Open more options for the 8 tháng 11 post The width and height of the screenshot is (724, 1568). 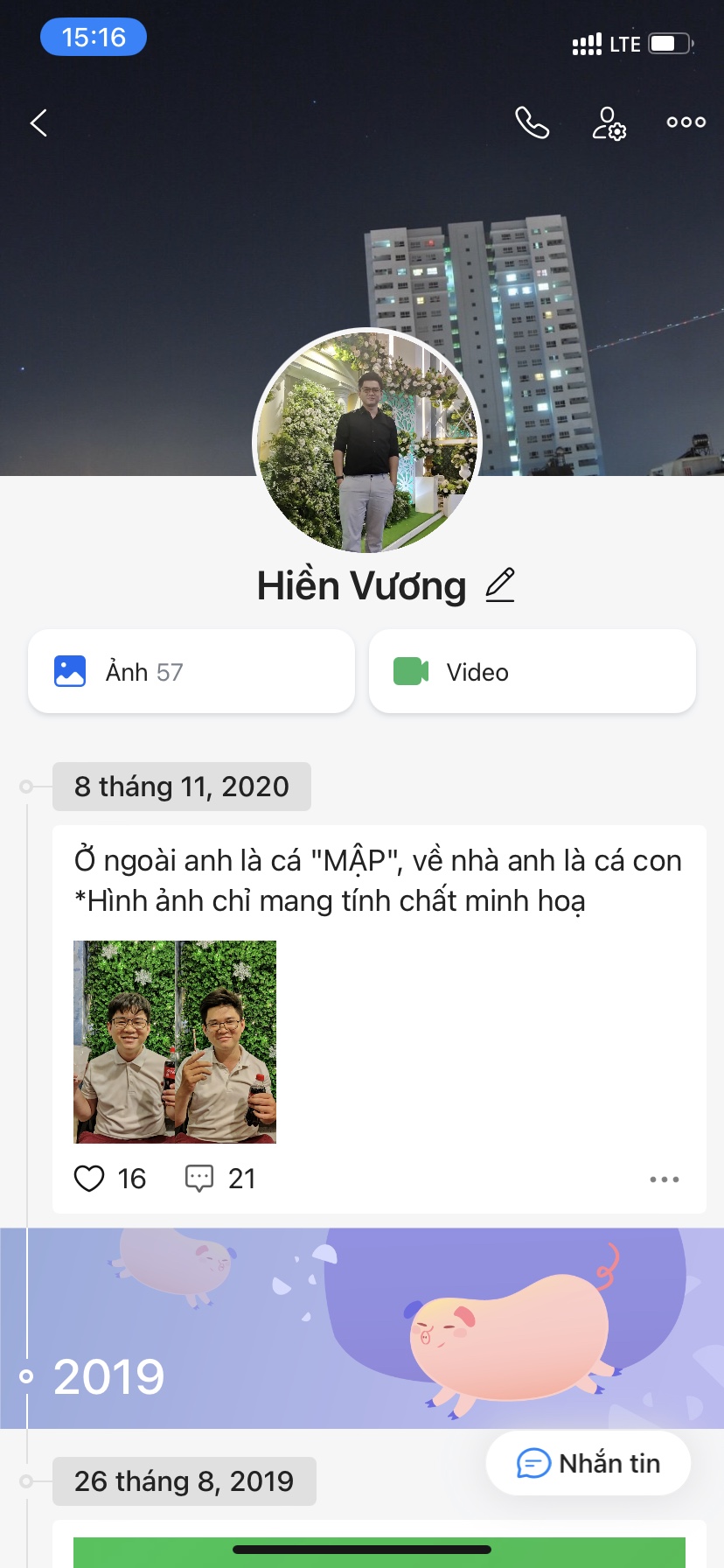click(x=664, y=1179)
